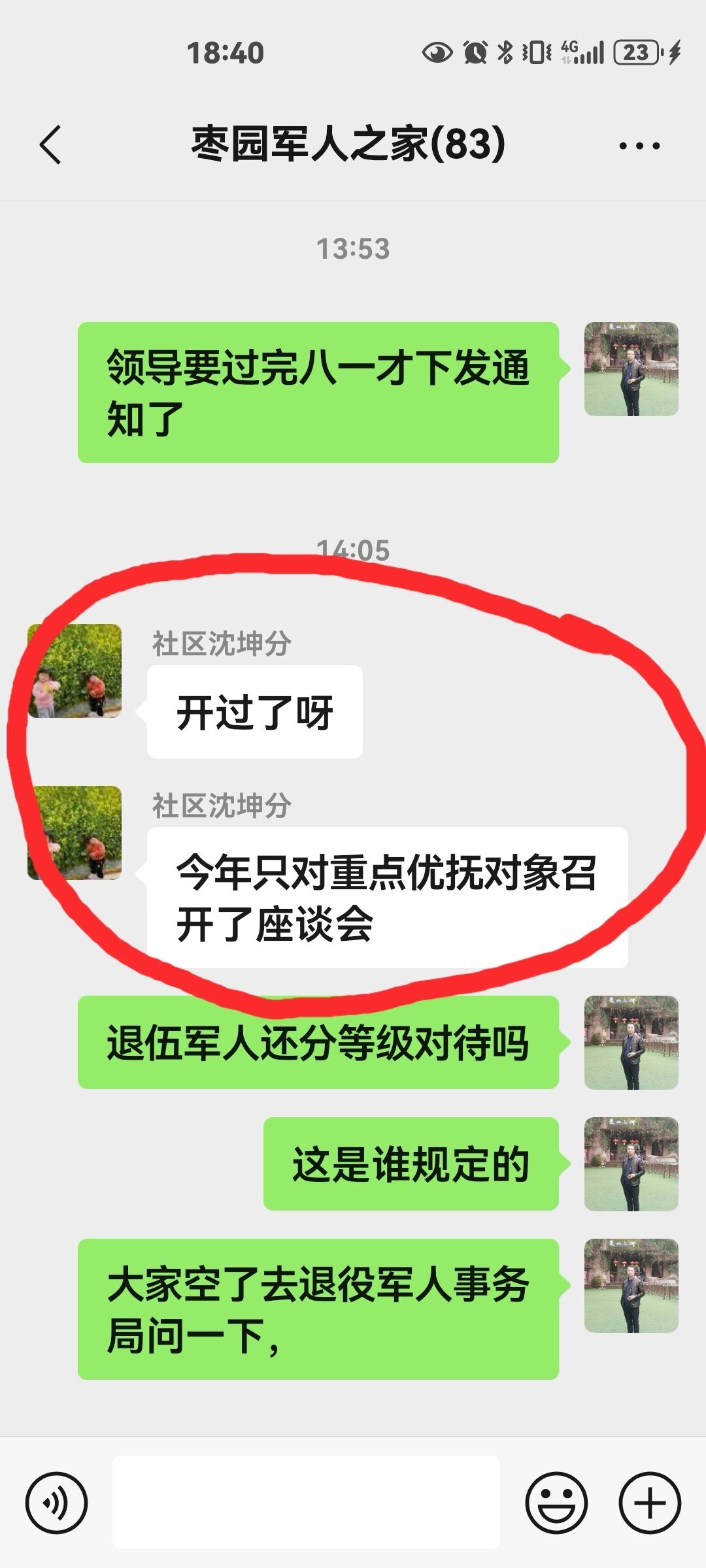Screen dimensions: 706x1568
Task: Tap own avatar next to 这是谁规定的
Action: (x=631, y=1164)
